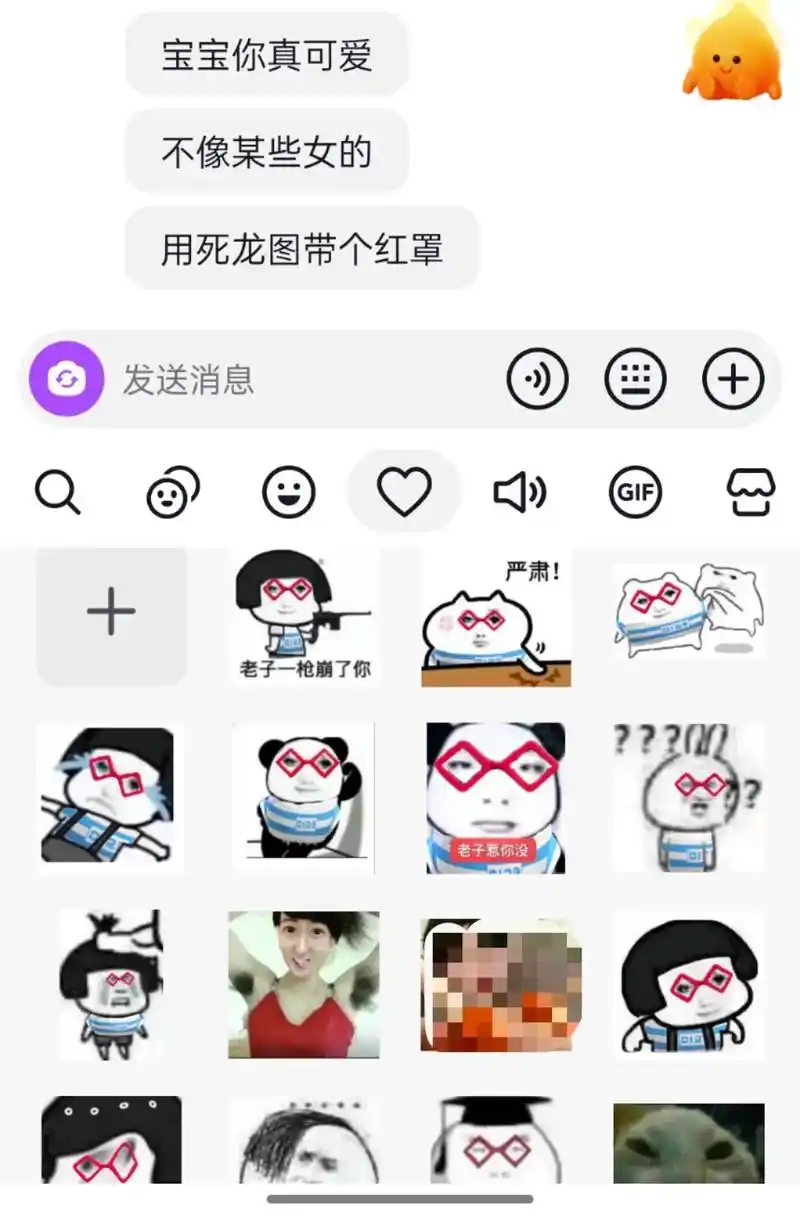The image size is (800, 1219).
Task: Switch to the smiley emoji tab
Action: [288, 491]
